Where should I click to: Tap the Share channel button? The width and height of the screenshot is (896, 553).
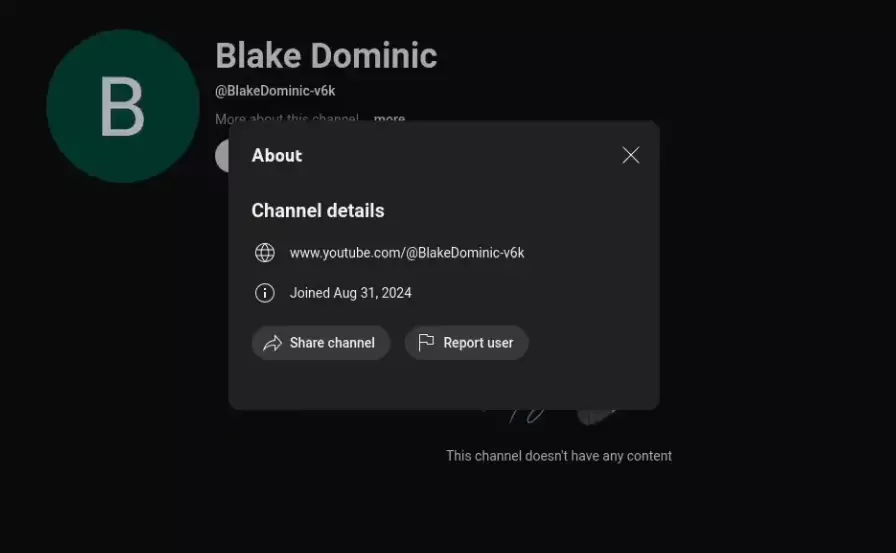320,343
